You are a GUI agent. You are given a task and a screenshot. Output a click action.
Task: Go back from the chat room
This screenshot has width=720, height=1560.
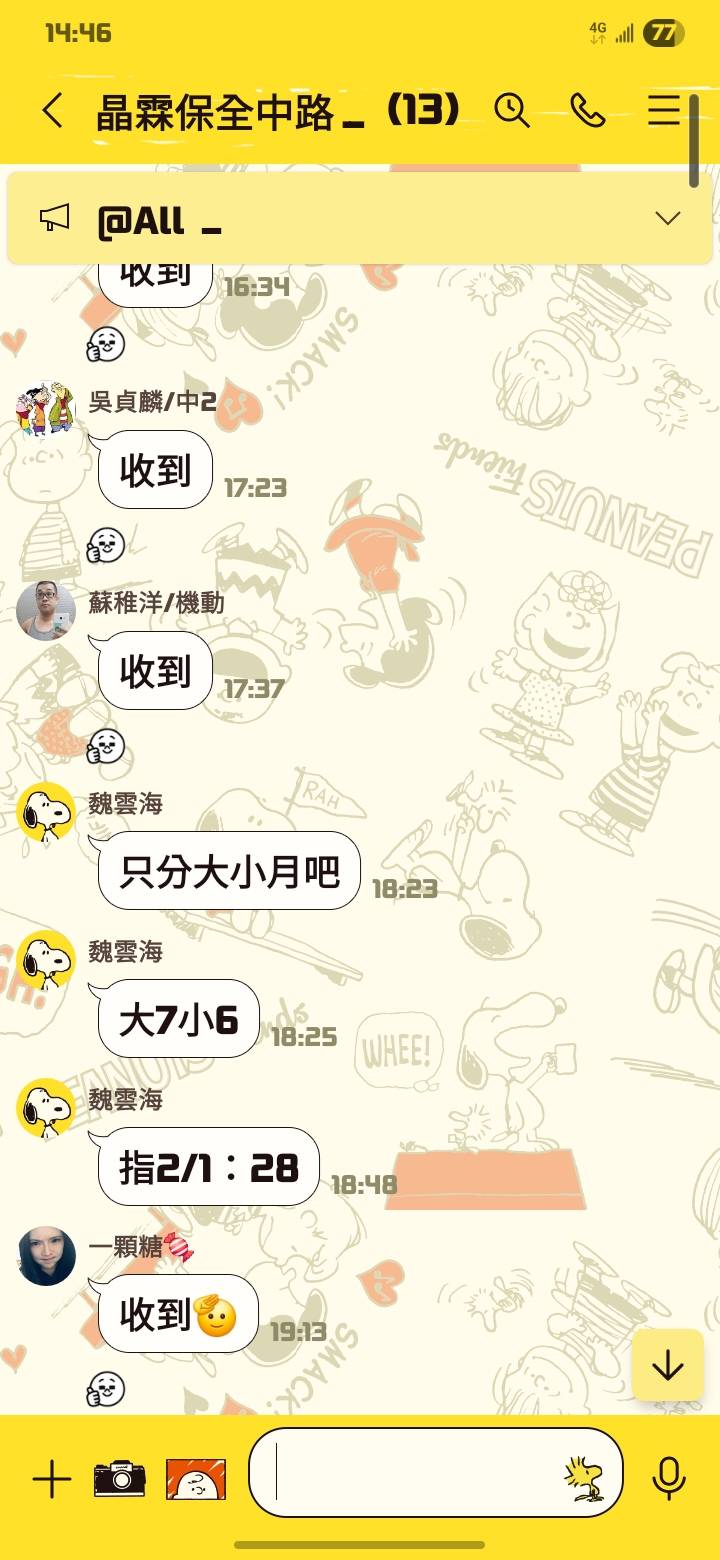point(52,111)
